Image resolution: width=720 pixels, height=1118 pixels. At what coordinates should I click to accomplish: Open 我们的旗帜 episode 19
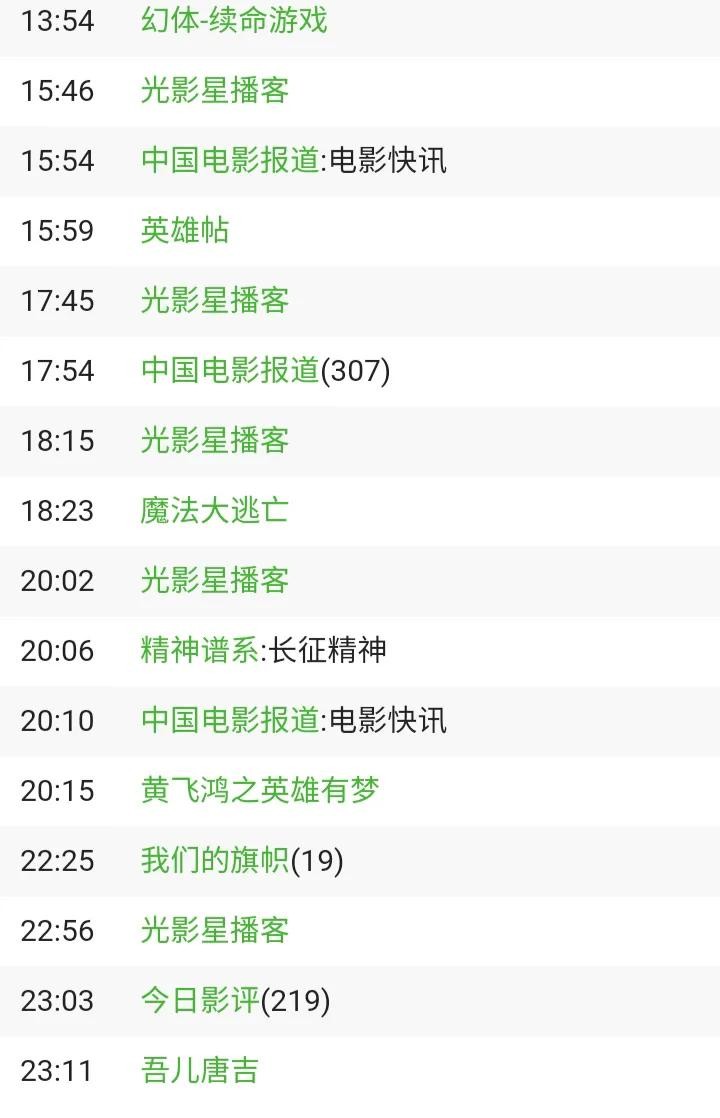pos(215,860)
